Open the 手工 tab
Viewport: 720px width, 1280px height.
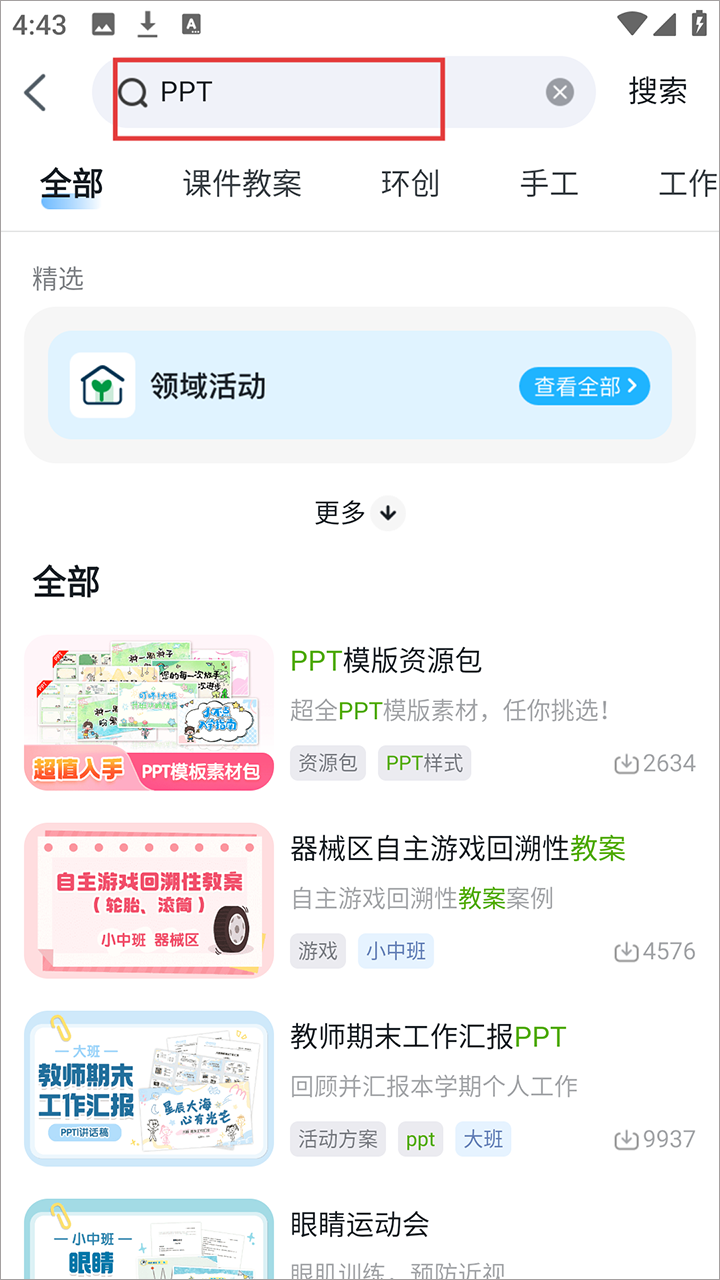pos(549,184)
